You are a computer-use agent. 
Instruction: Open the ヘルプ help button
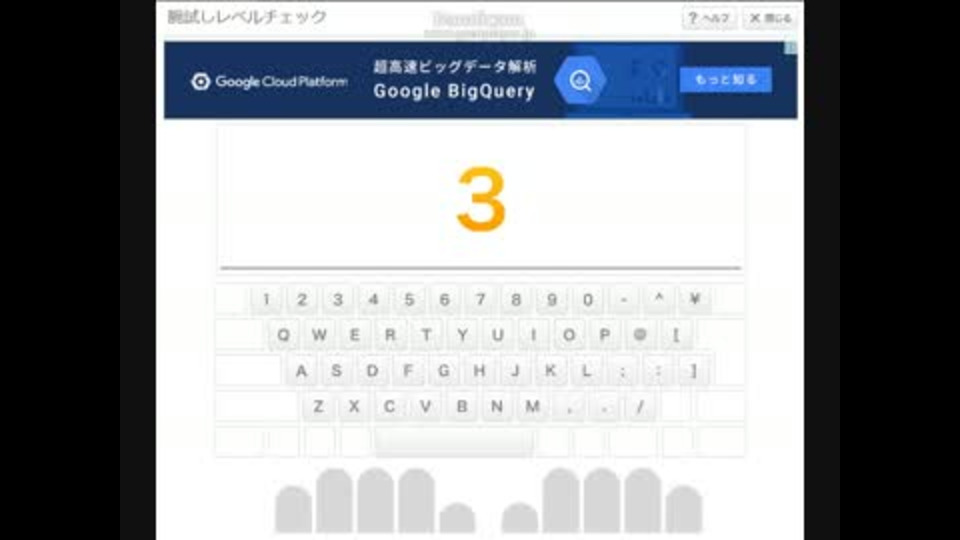(709, 19)
